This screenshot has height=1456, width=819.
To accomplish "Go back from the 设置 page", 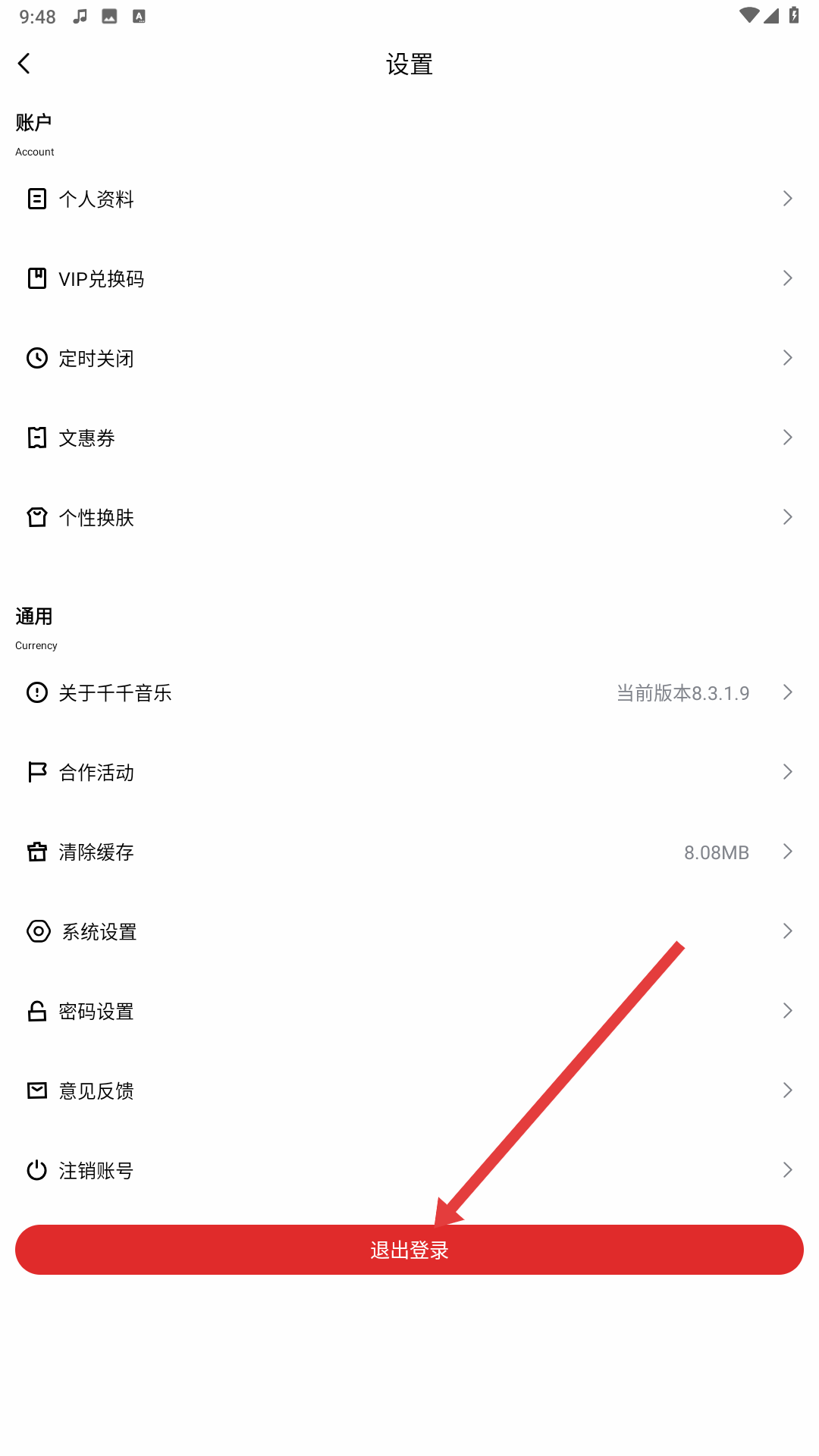I will point(24,64).
